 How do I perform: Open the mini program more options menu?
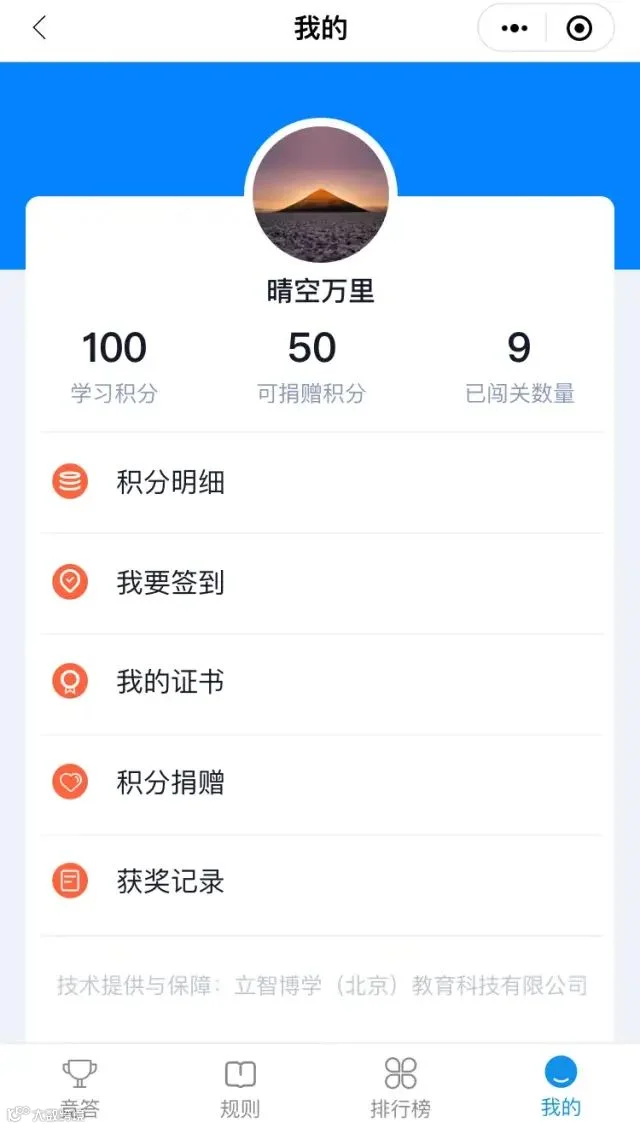click(514, 29)
